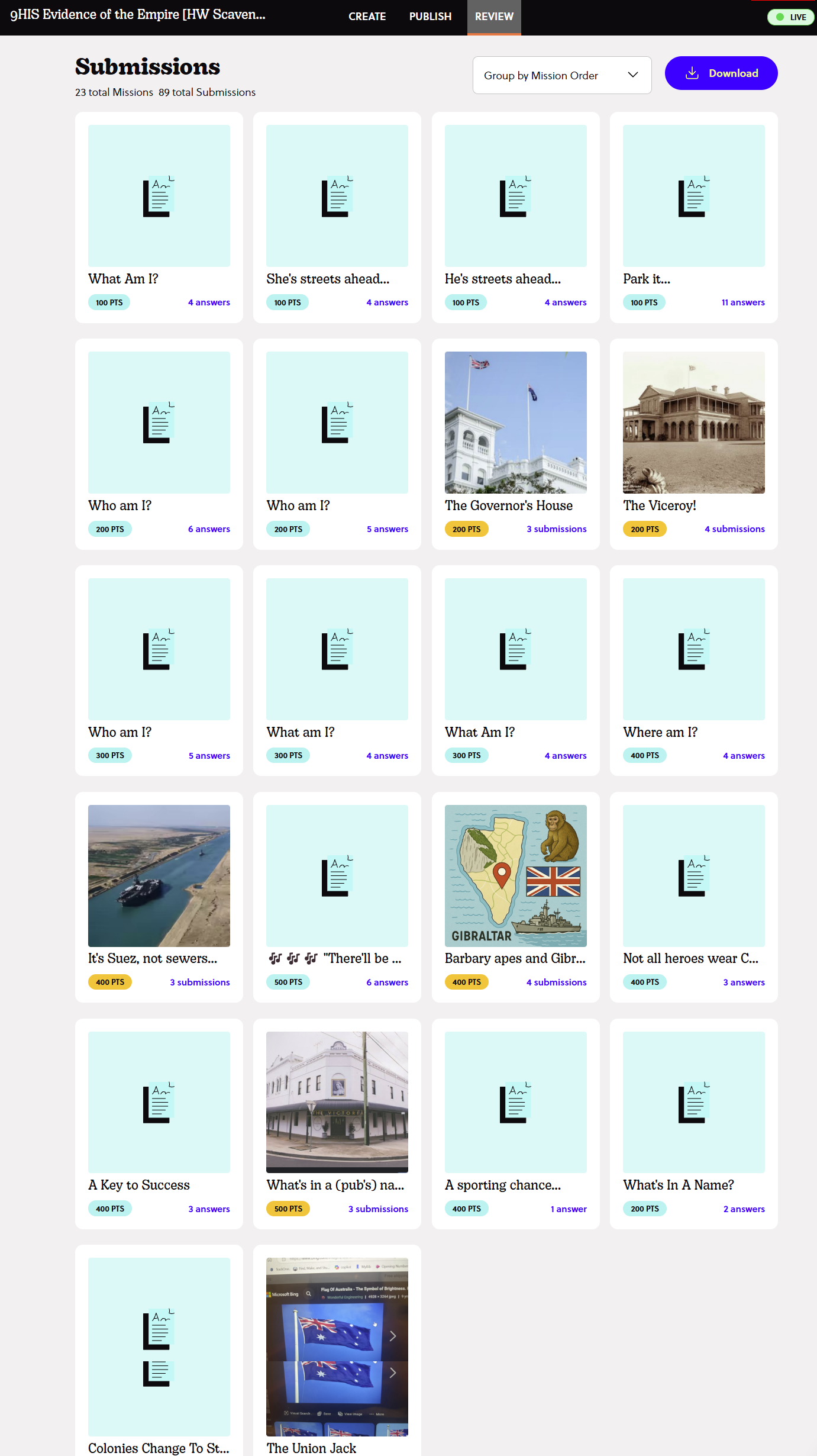Open The Governor's House mission
Viewport: 817px width, 1456px height.
(515, 443)
